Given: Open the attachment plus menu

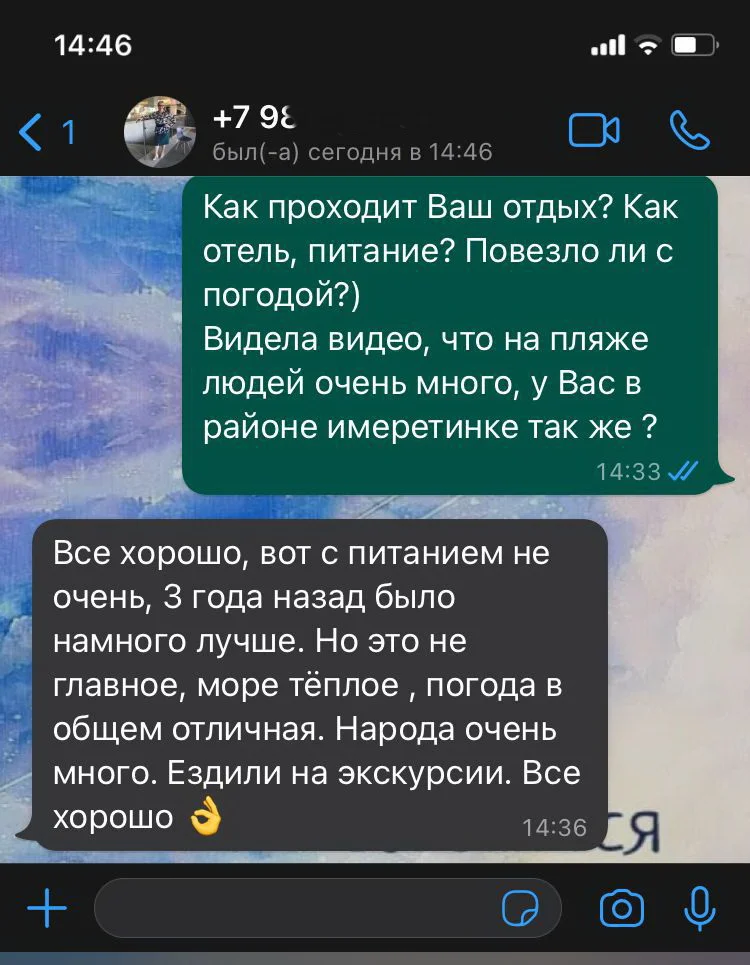Looking at the screenshot, I should click(46, 908).
